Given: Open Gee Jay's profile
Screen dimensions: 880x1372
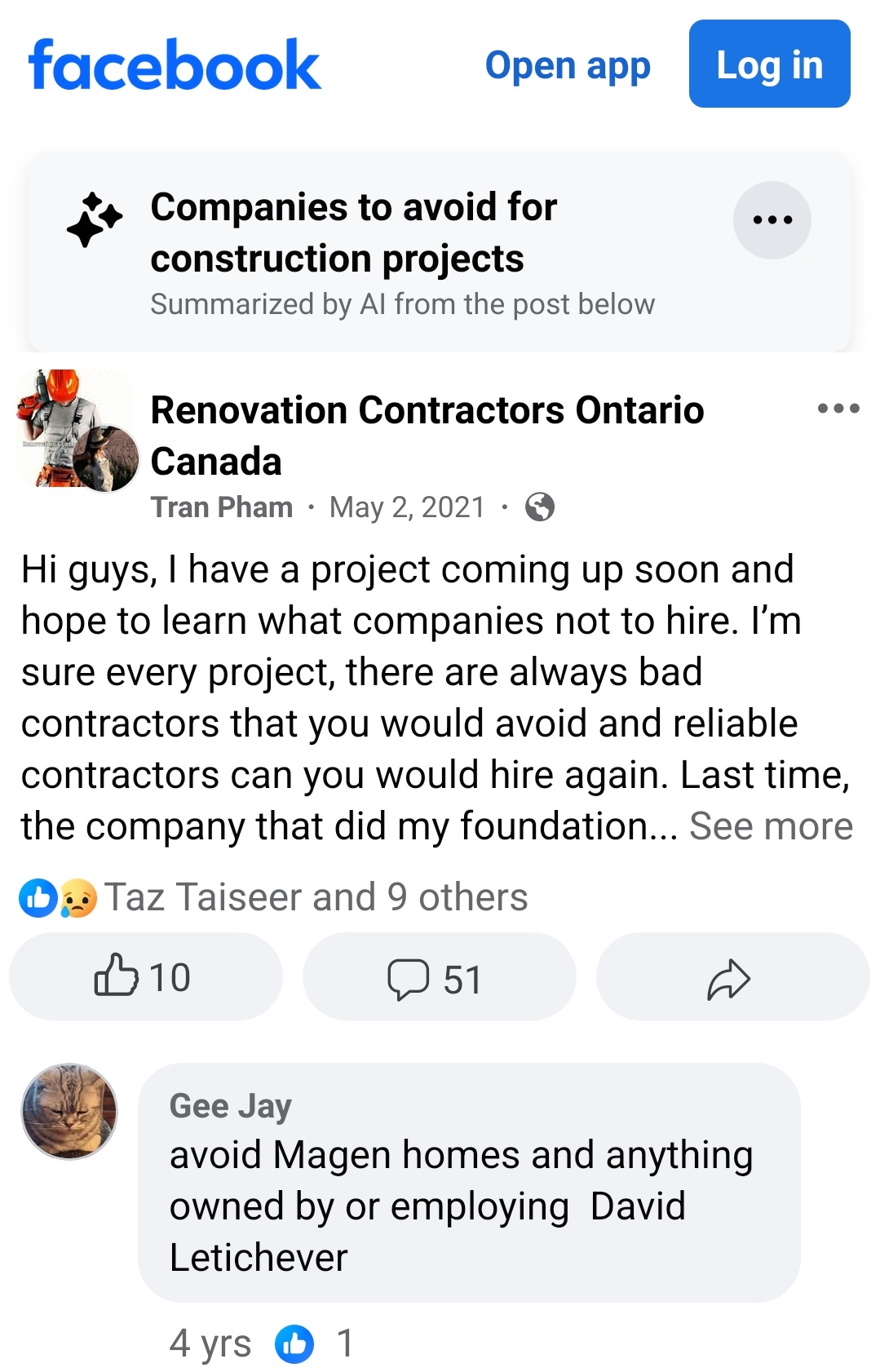Looking at the screenshot, I should (x=230, y=1106).
